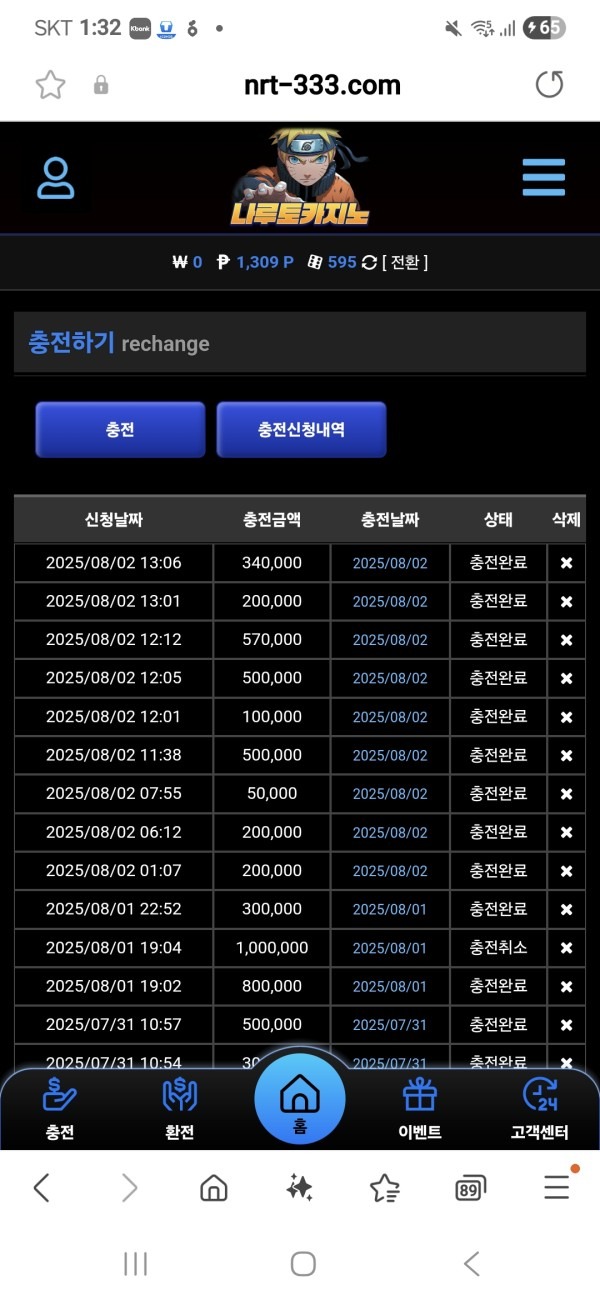600x1300 pixels.
Task: Open the browser's menu button
Action: pos(556,1188)
